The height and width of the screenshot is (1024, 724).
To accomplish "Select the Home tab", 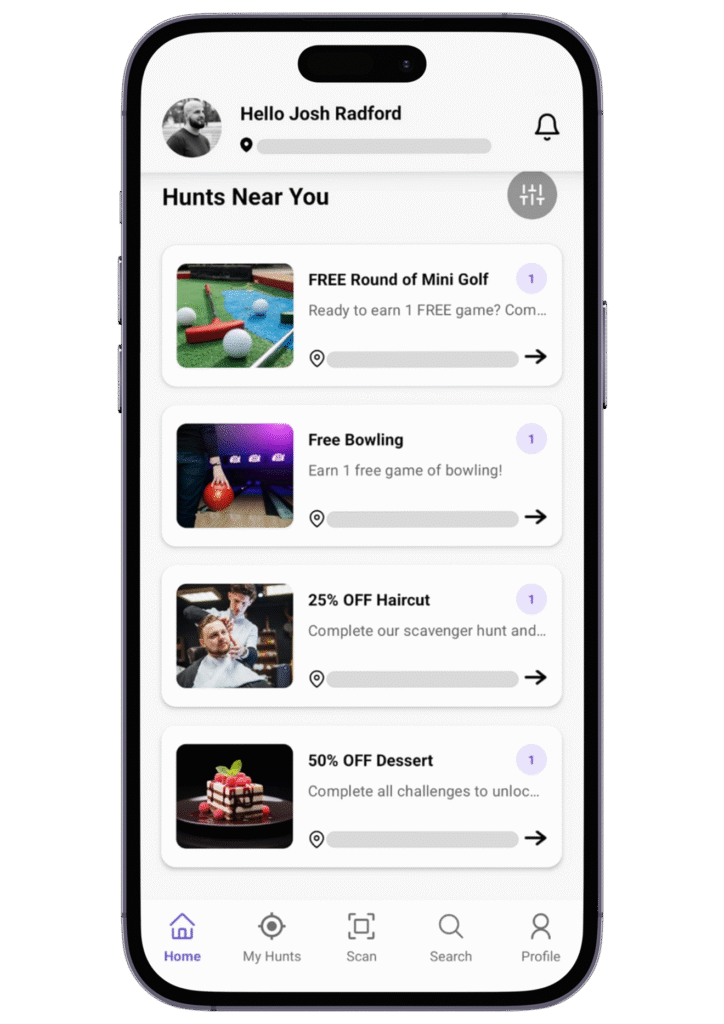I will pyautogui.click(x=182, y=938).
